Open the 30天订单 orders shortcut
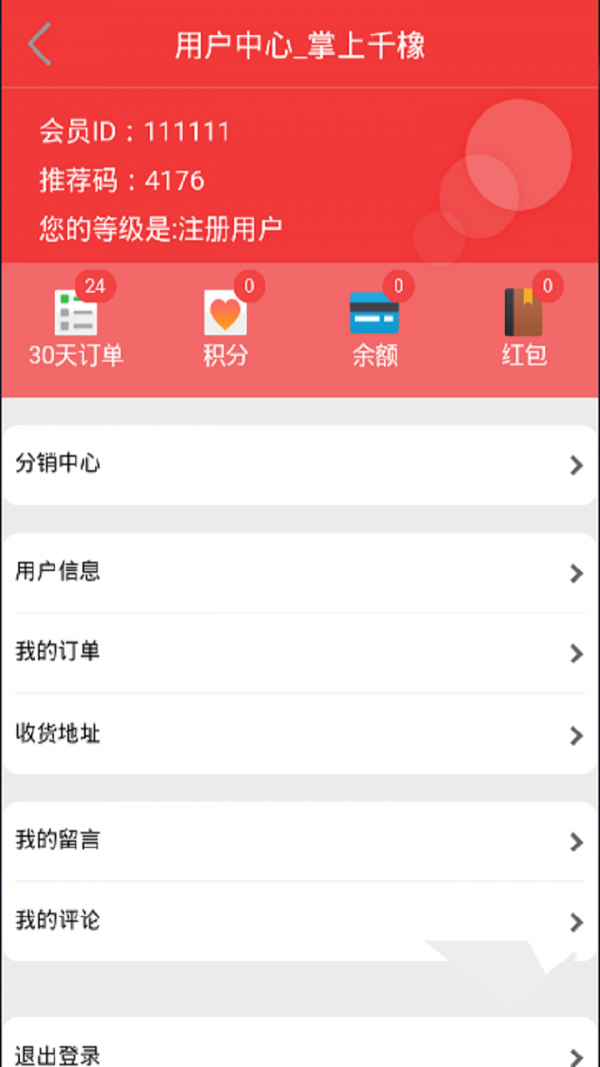The width and height of the screenshot is (600, 1067). click(76, 328)
